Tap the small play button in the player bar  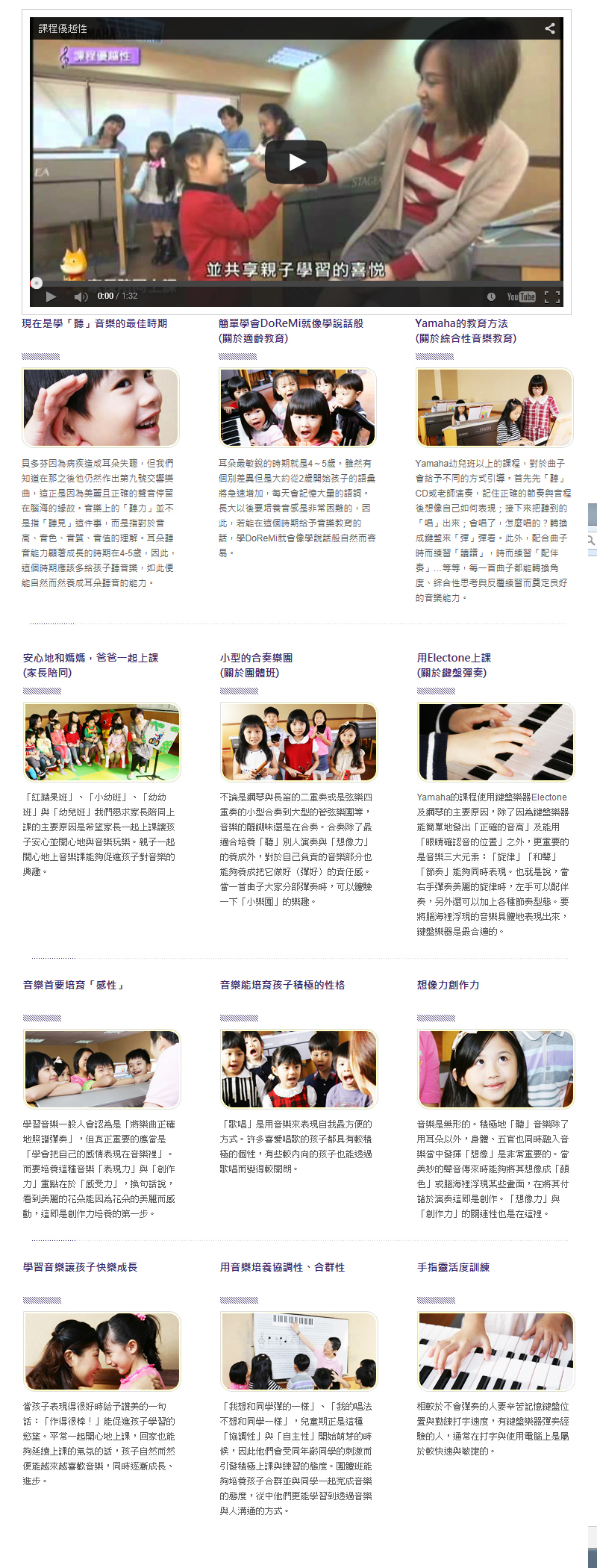click(x=51, y=296)
